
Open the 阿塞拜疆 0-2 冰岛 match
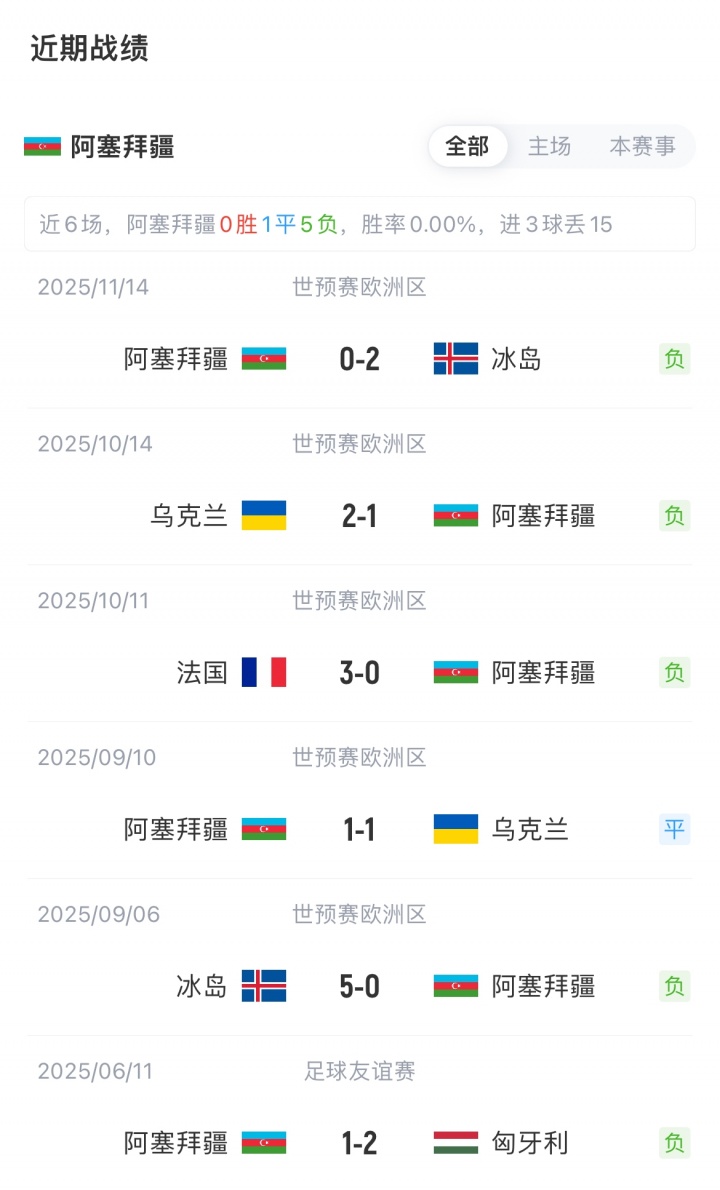coord(359,358)
